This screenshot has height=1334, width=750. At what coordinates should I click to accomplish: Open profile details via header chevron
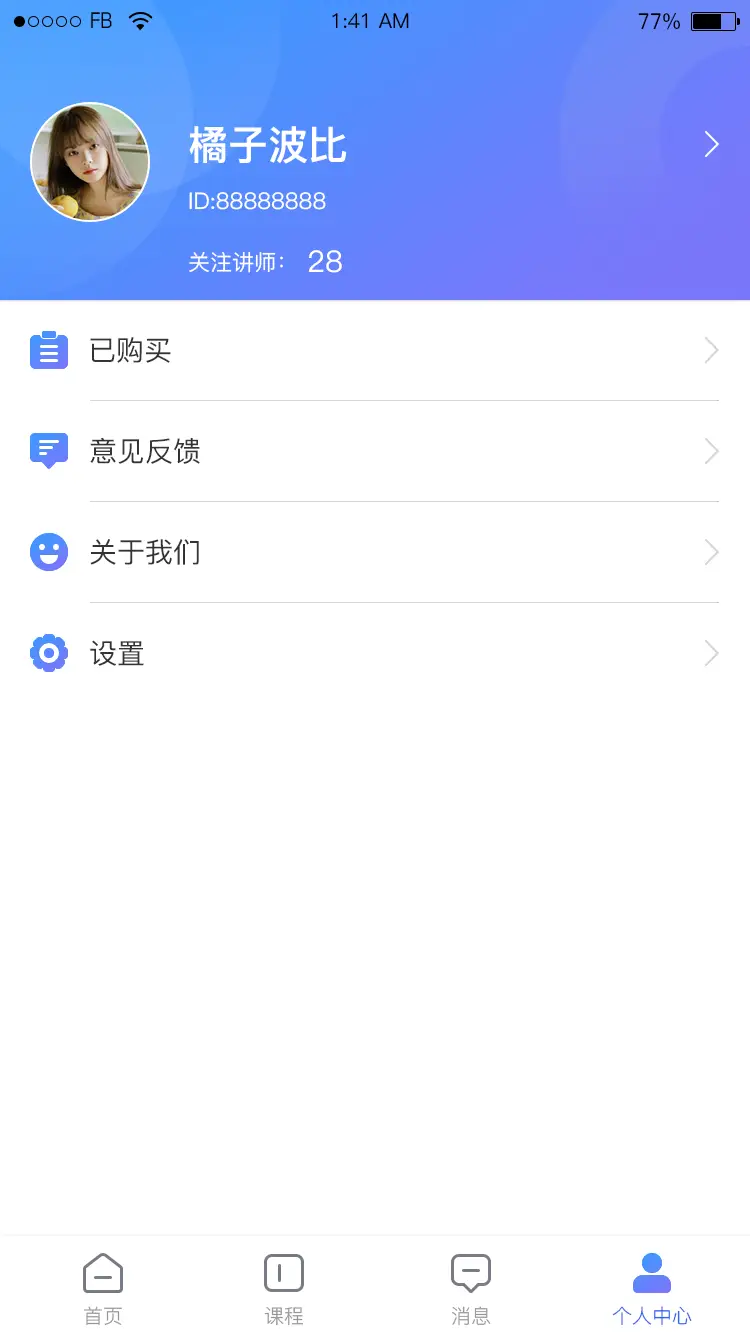point(711,145)
